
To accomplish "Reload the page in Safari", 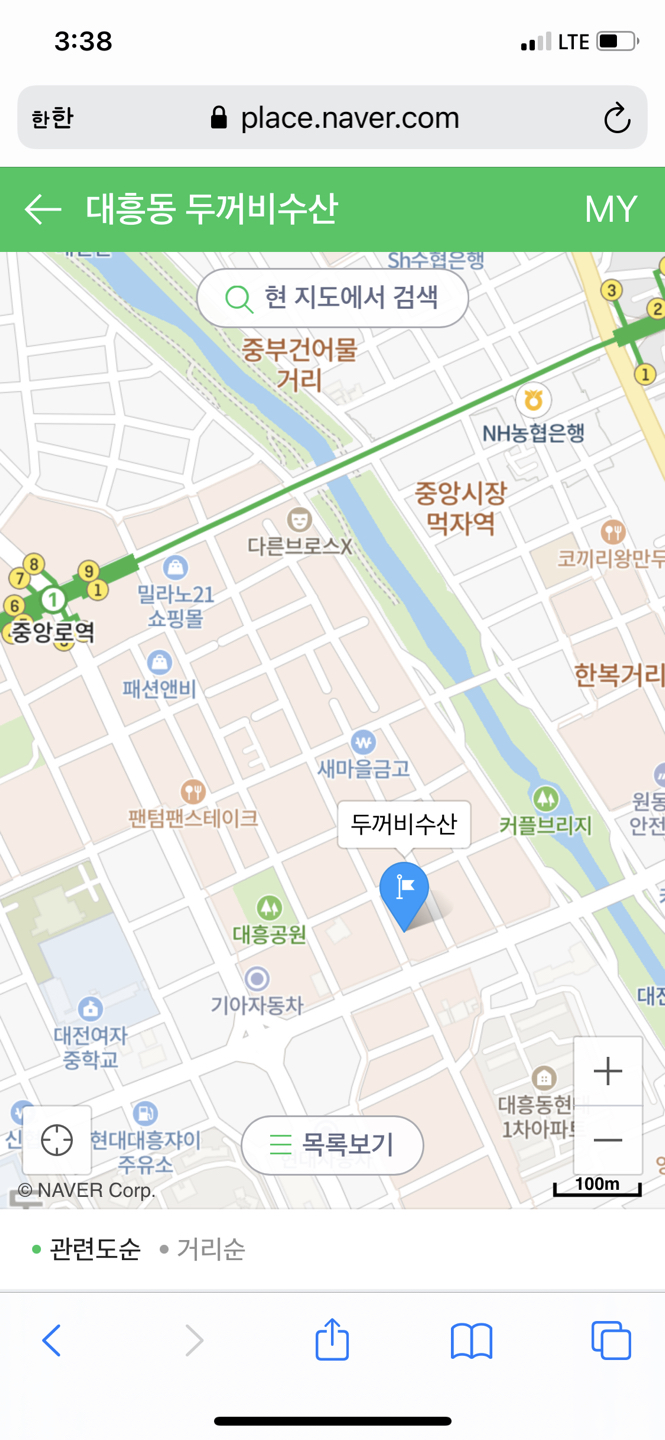I will [617, 118].
